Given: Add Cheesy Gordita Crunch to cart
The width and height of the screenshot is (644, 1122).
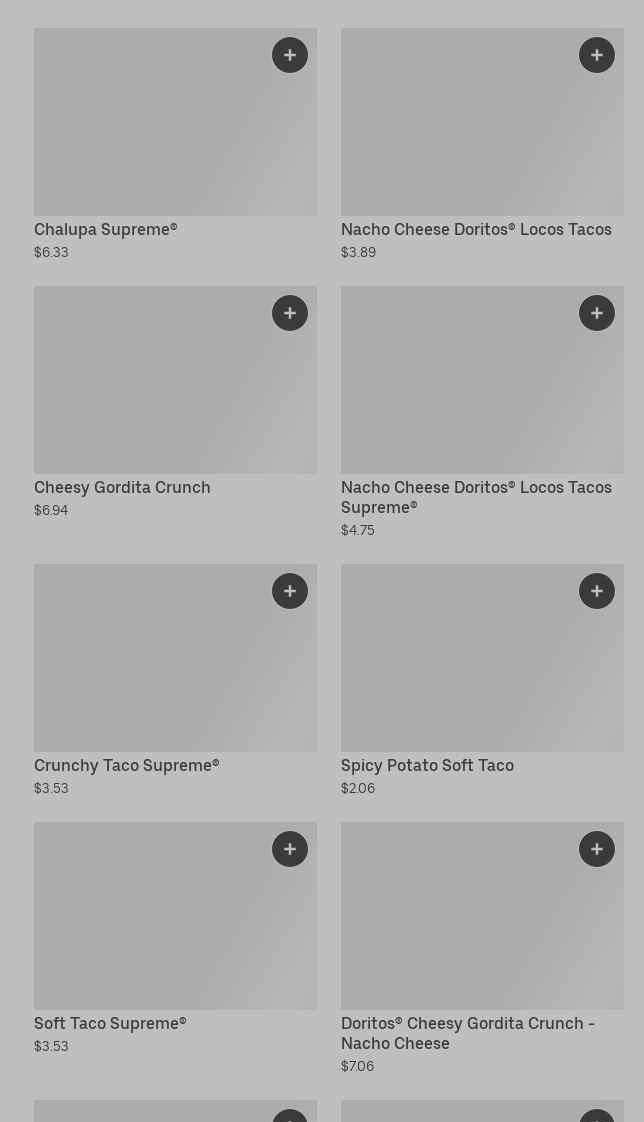Looking at the screenshot, I should pyautogui.click(x=290, y=313).
